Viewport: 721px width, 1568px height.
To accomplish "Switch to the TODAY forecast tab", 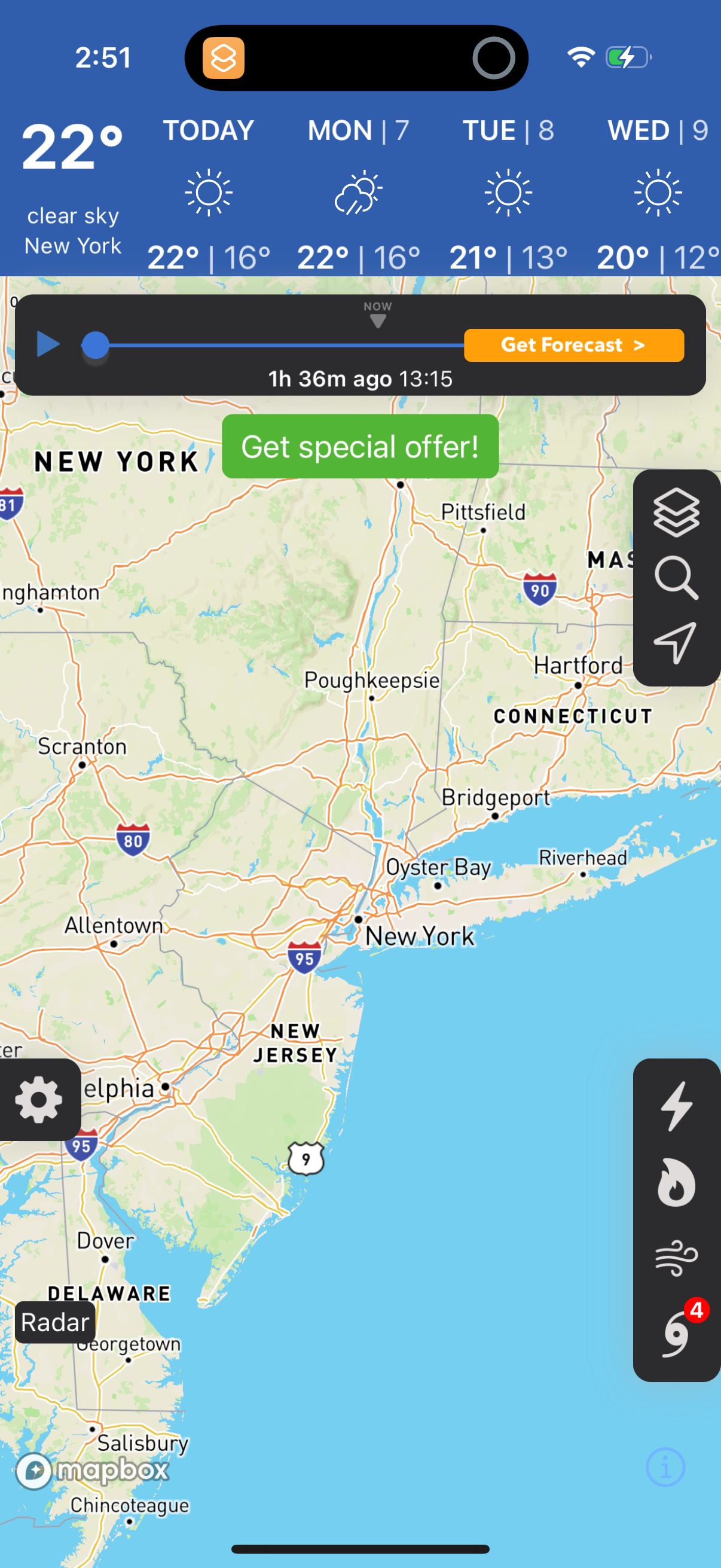I will [x=209, y=130].
